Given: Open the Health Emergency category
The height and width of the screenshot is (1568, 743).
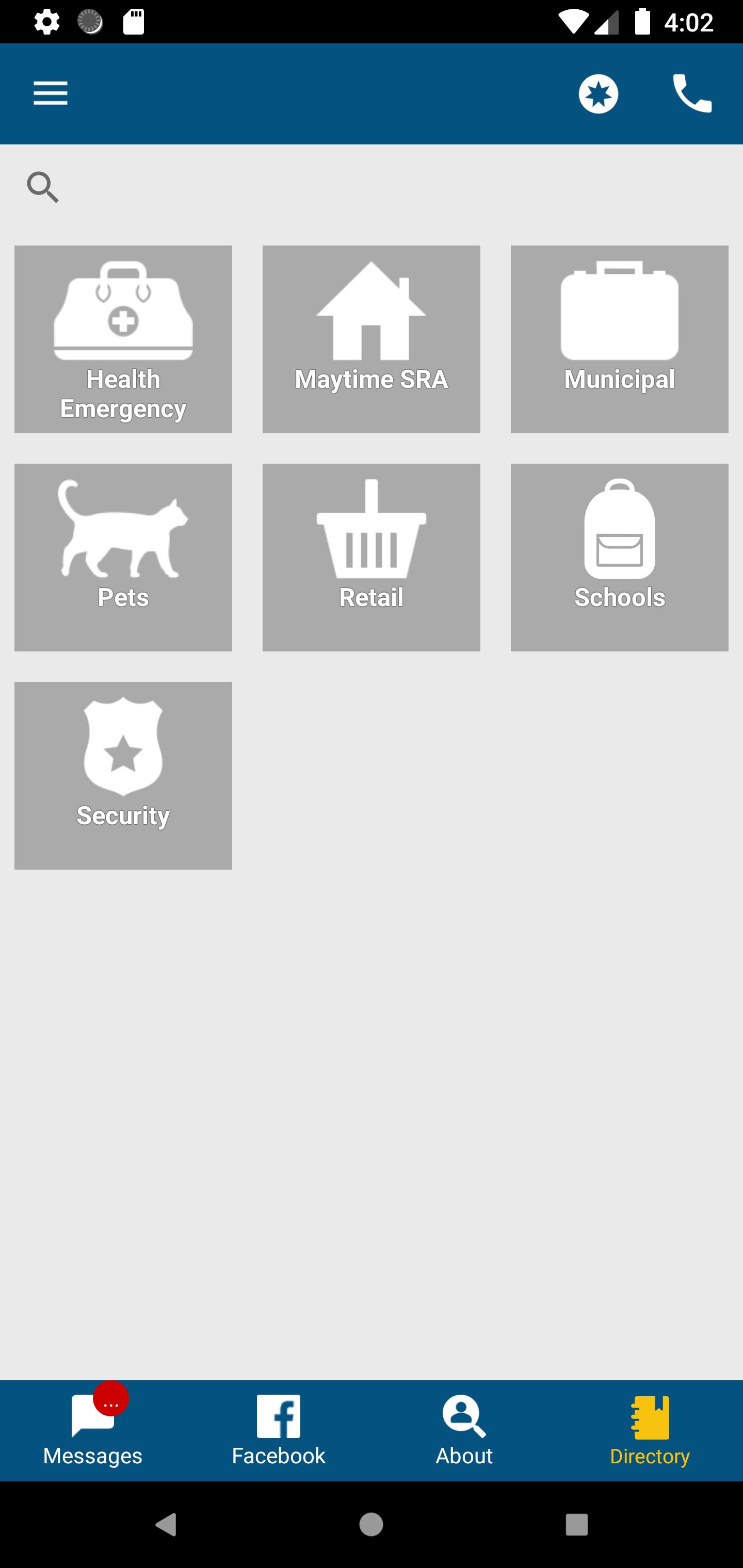Looking at the screenshot, I should [123, 339].
